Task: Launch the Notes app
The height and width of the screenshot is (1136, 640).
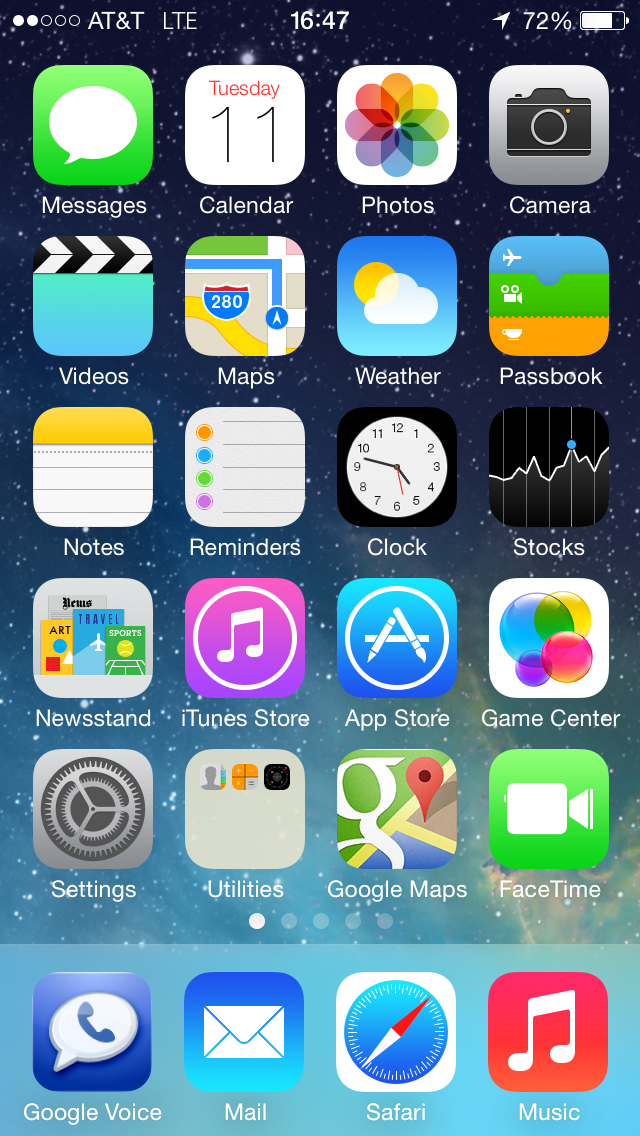Action: [93, 467]
